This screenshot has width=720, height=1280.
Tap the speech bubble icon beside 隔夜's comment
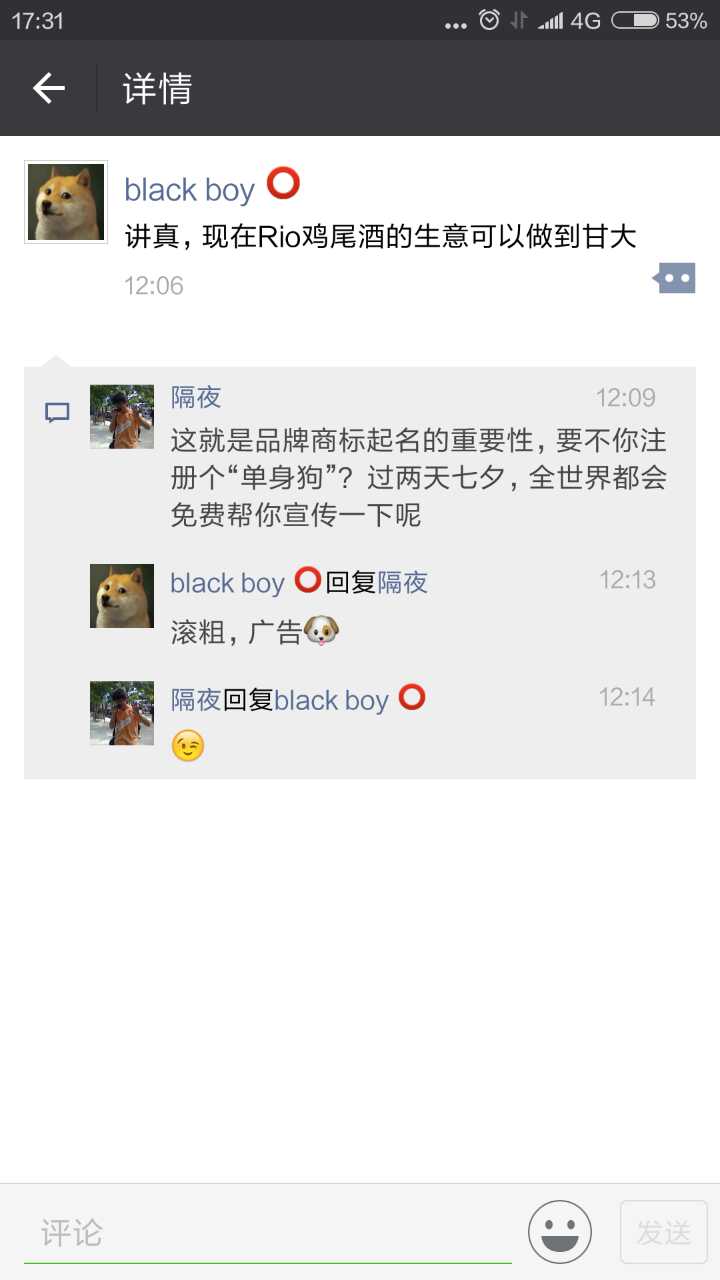click(57, 412)
